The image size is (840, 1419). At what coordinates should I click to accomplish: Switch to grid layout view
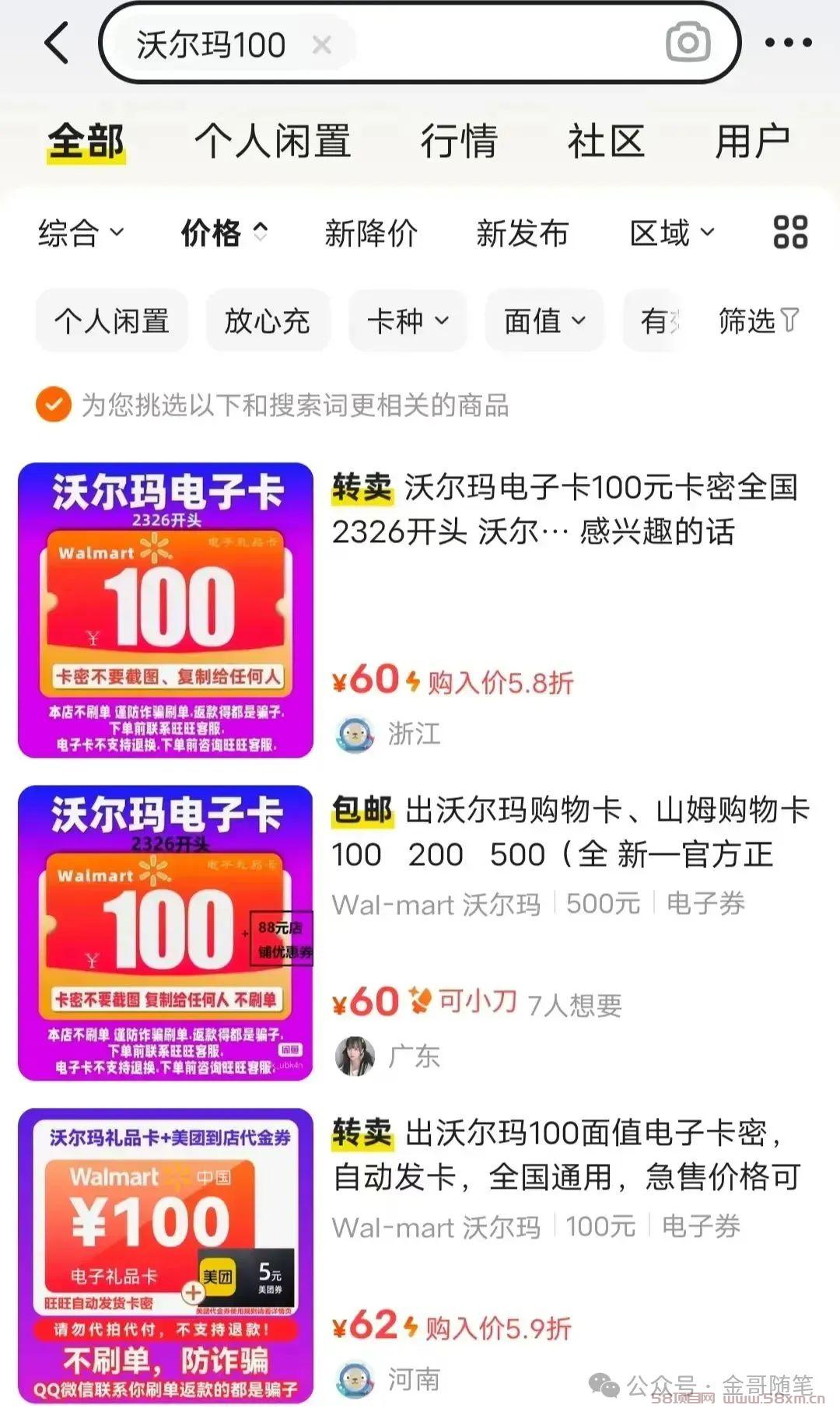[x=790, y=232]
